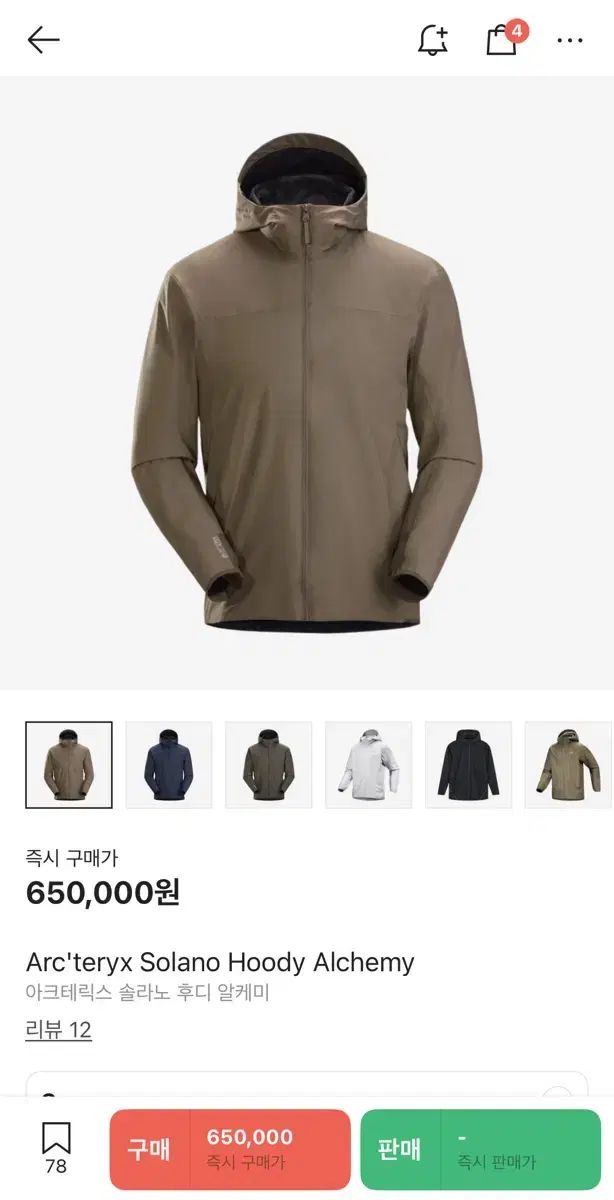614x1200 pixels.
Task: Bookmark this product with 78 saves
Action: point(56,1147)
